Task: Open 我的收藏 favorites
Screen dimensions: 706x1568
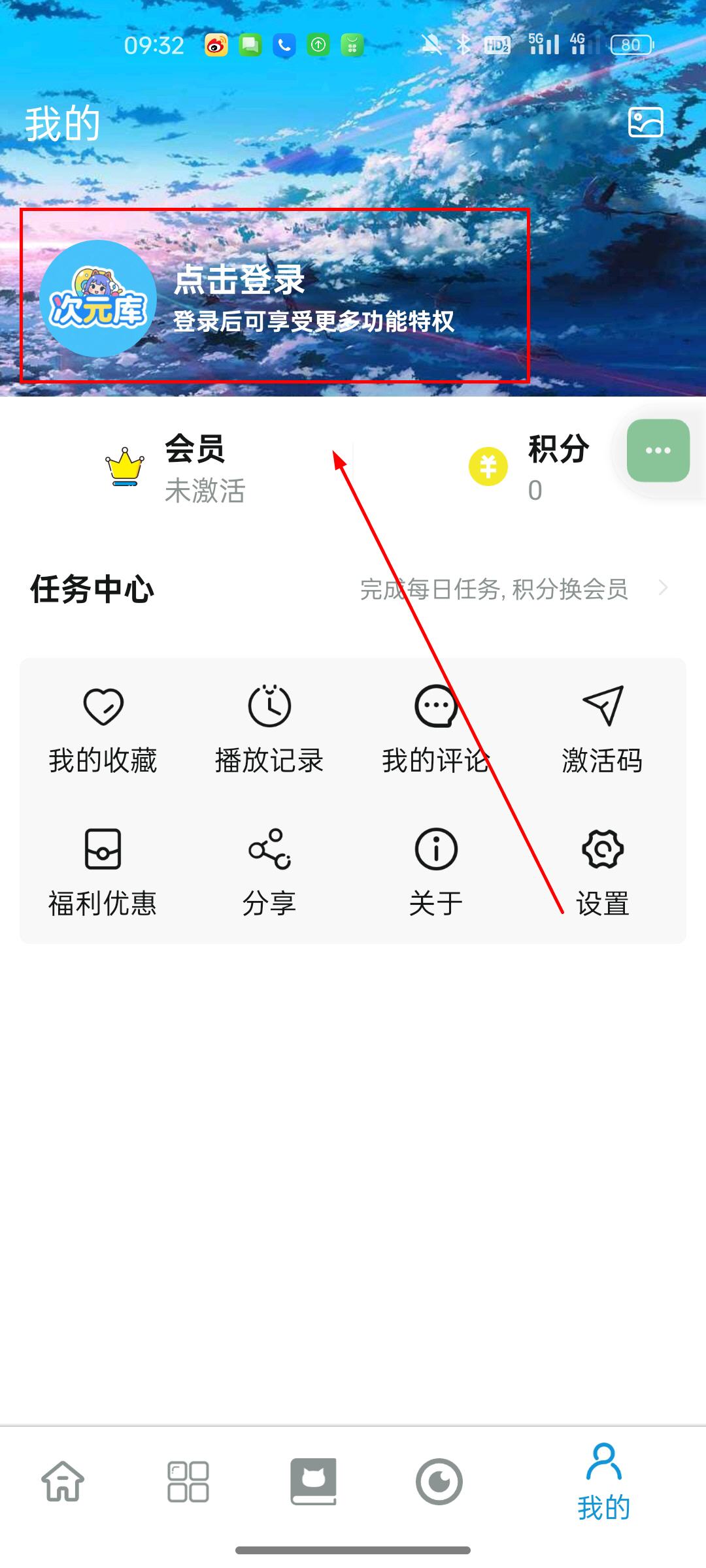Action: (103, 730)
